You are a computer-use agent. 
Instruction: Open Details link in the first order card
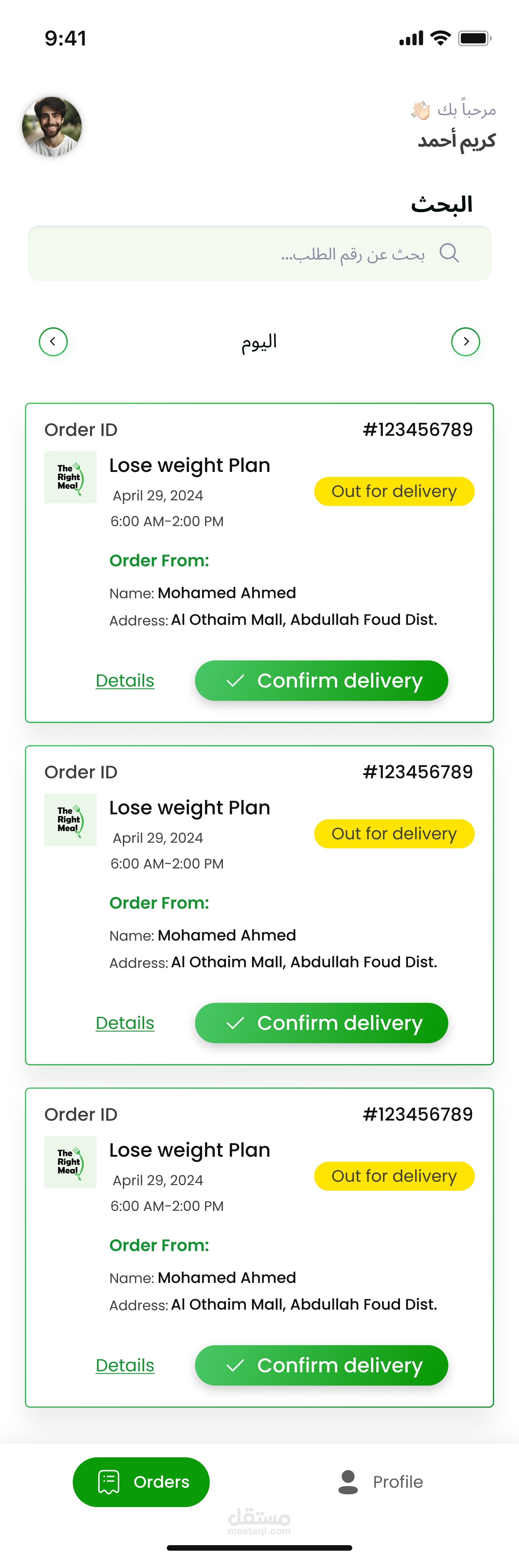125,681
